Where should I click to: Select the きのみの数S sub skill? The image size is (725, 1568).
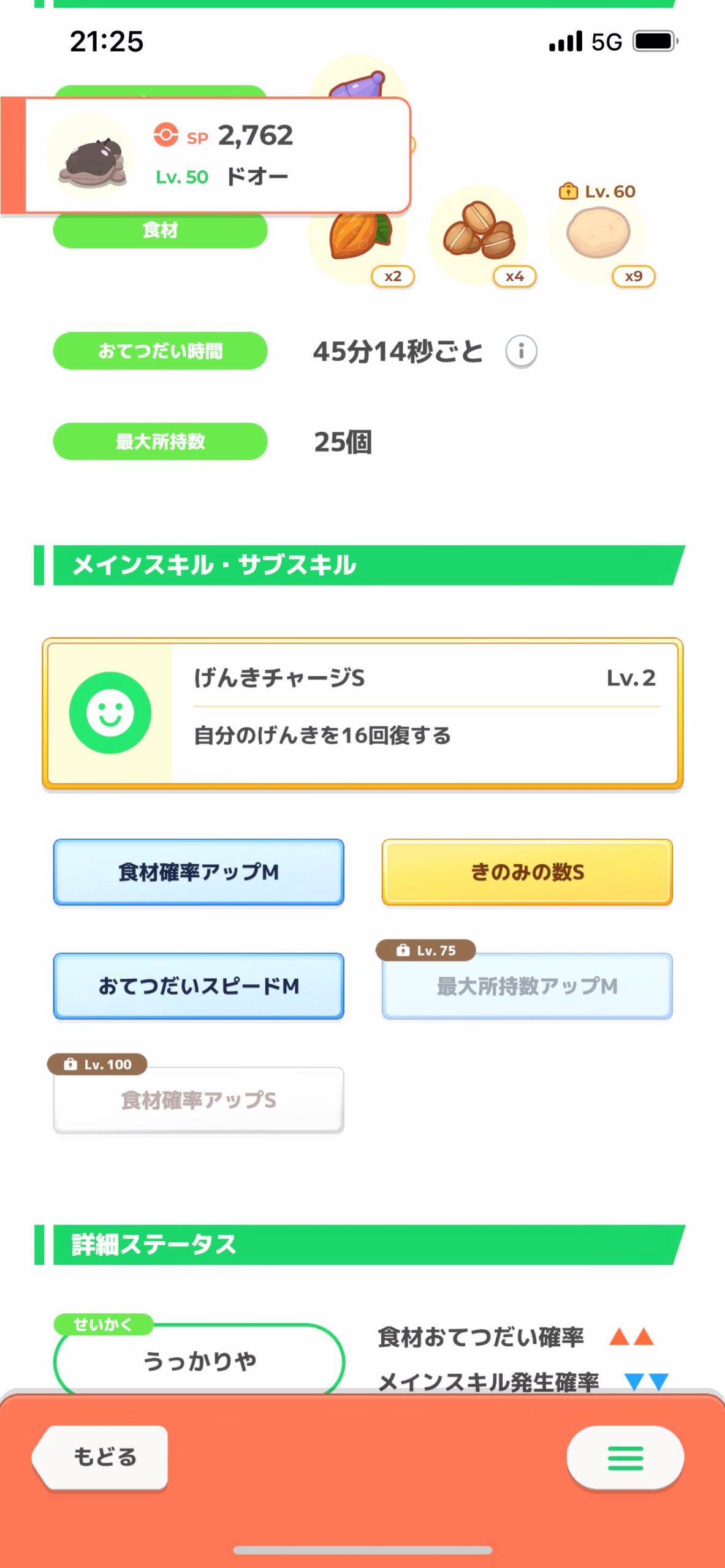527,872
